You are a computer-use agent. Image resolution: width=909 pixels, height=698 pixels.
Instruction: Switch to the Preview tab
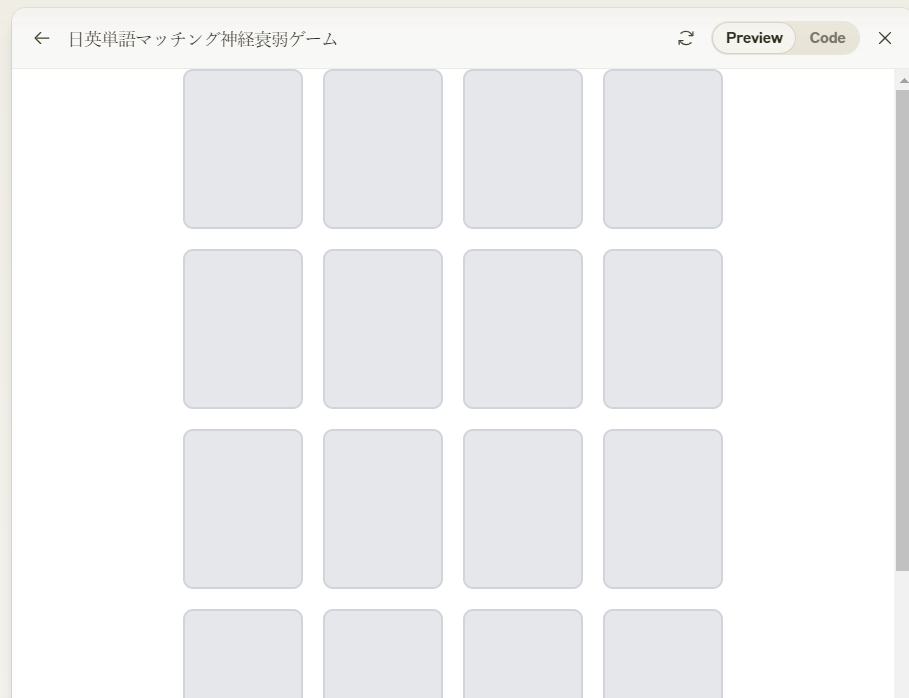click(754, 38)
